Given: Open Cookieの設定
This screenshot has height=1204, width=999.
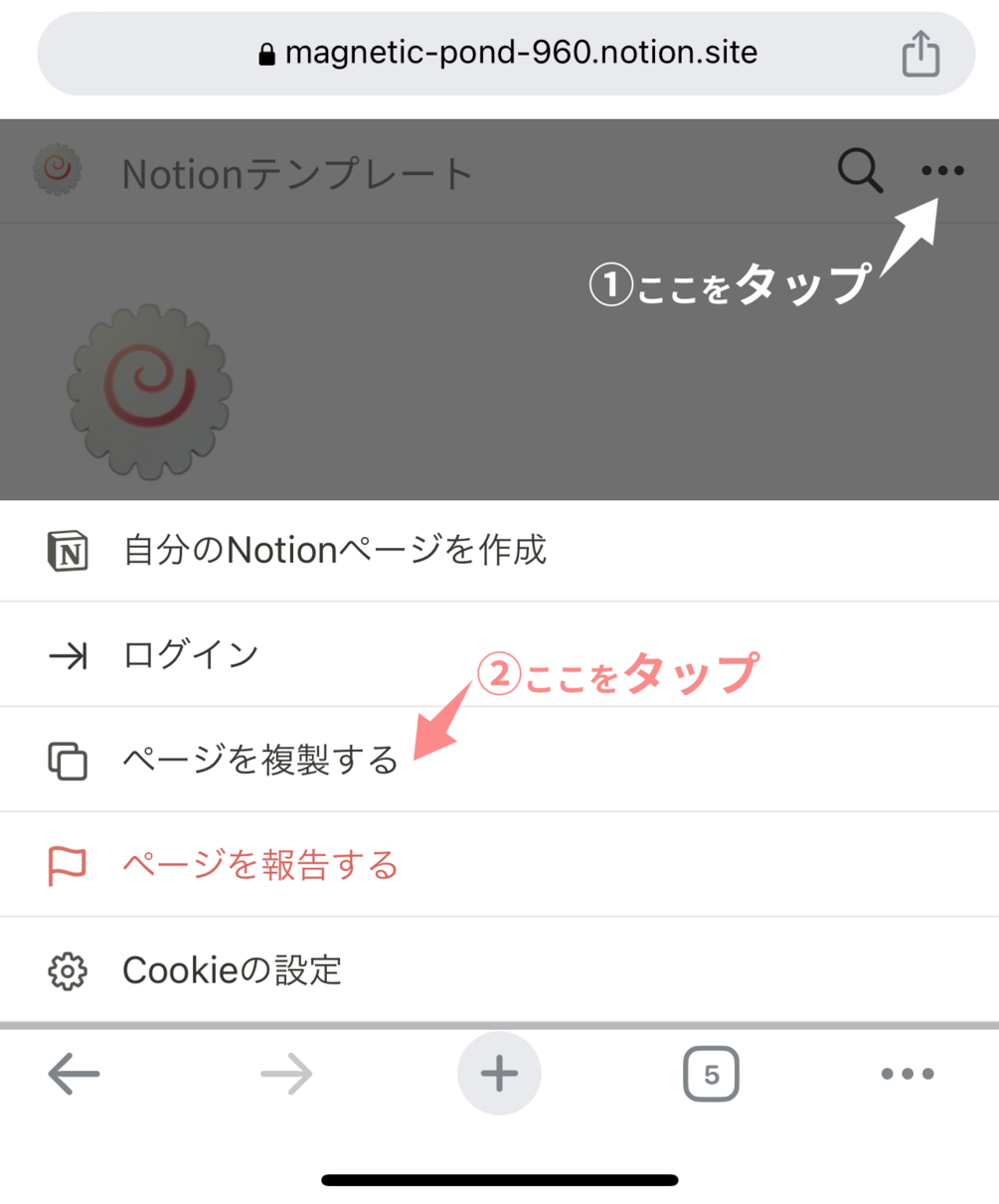Looking at the screenshot, I should click(232, 970).
